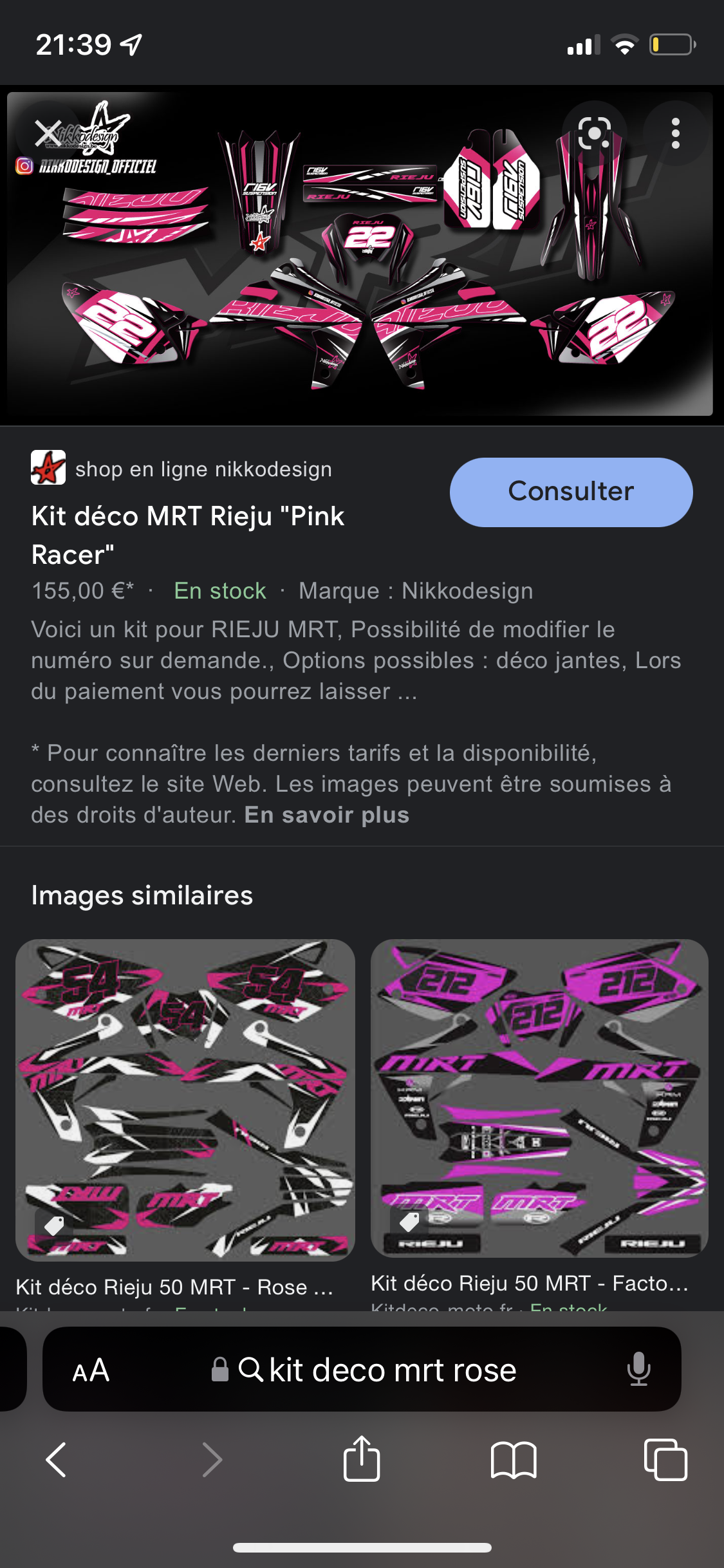The image size is (724, 1568).
Task: Open the three-dot overflow menu
Action: click(x=675, y=133)
